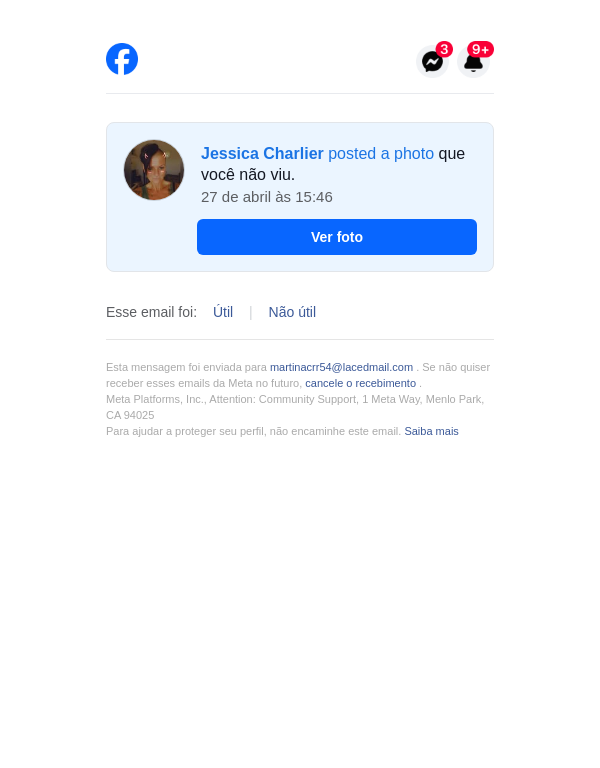
Task: Open Jessica Charlier's profile name link
Action: coord(262,153)
